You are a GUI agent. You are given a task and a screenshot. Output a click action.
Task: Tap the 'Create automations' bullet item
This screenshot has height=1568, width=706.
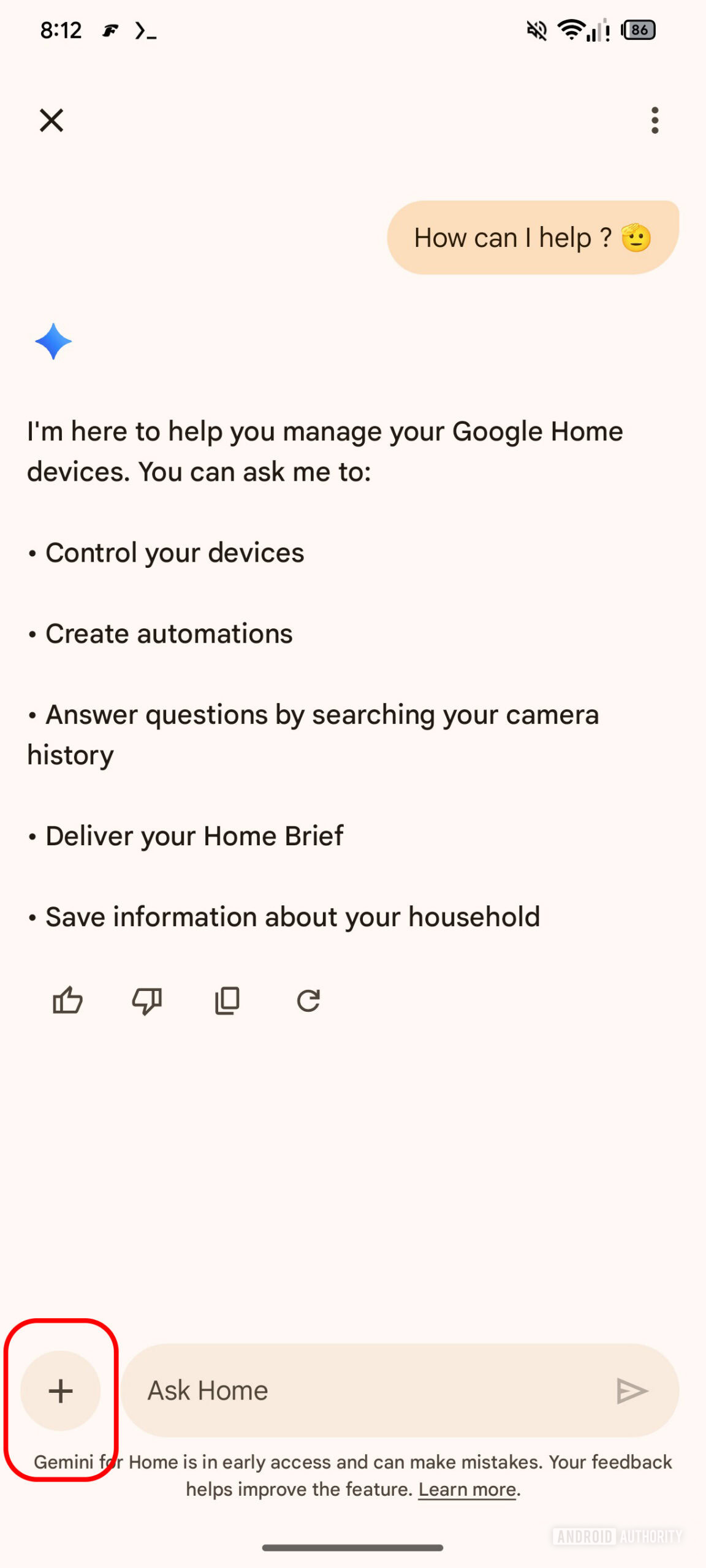point(168,634)
